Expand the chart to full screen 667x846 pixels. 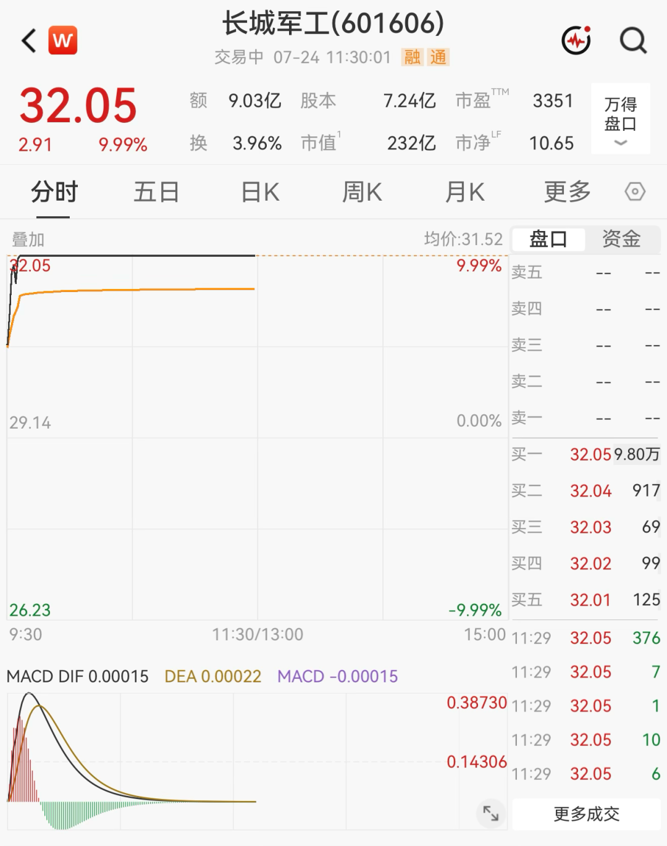point(491,813)
